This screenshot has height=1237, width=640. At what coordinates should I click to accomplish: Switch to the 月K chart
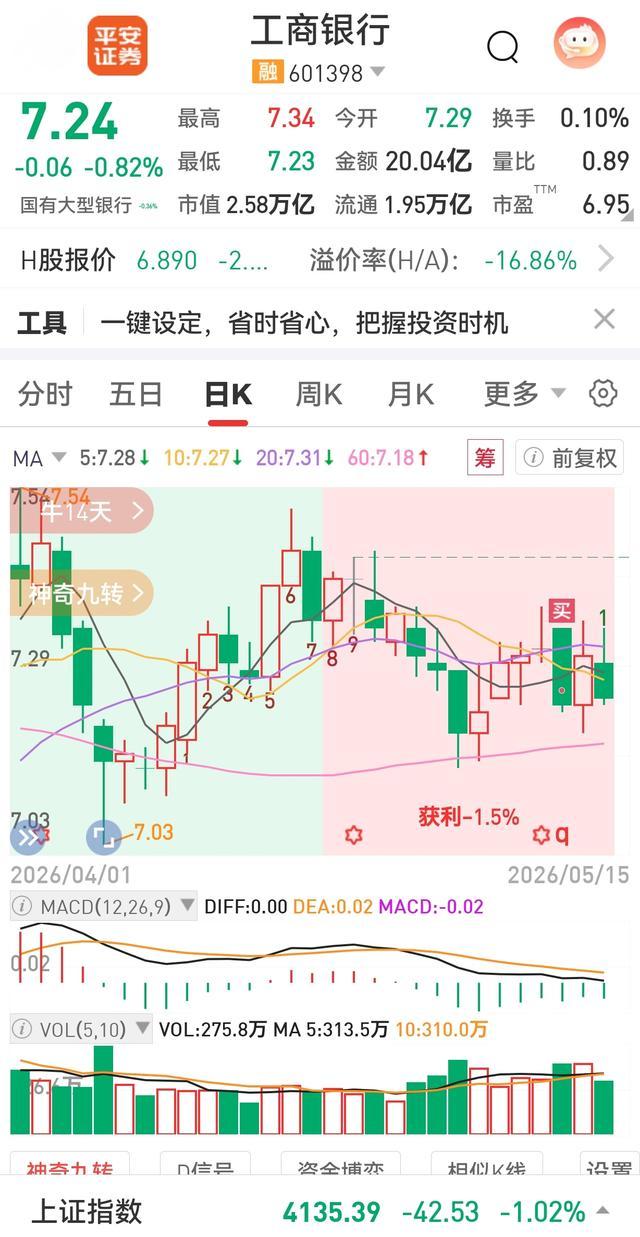(x=410, y=395)
